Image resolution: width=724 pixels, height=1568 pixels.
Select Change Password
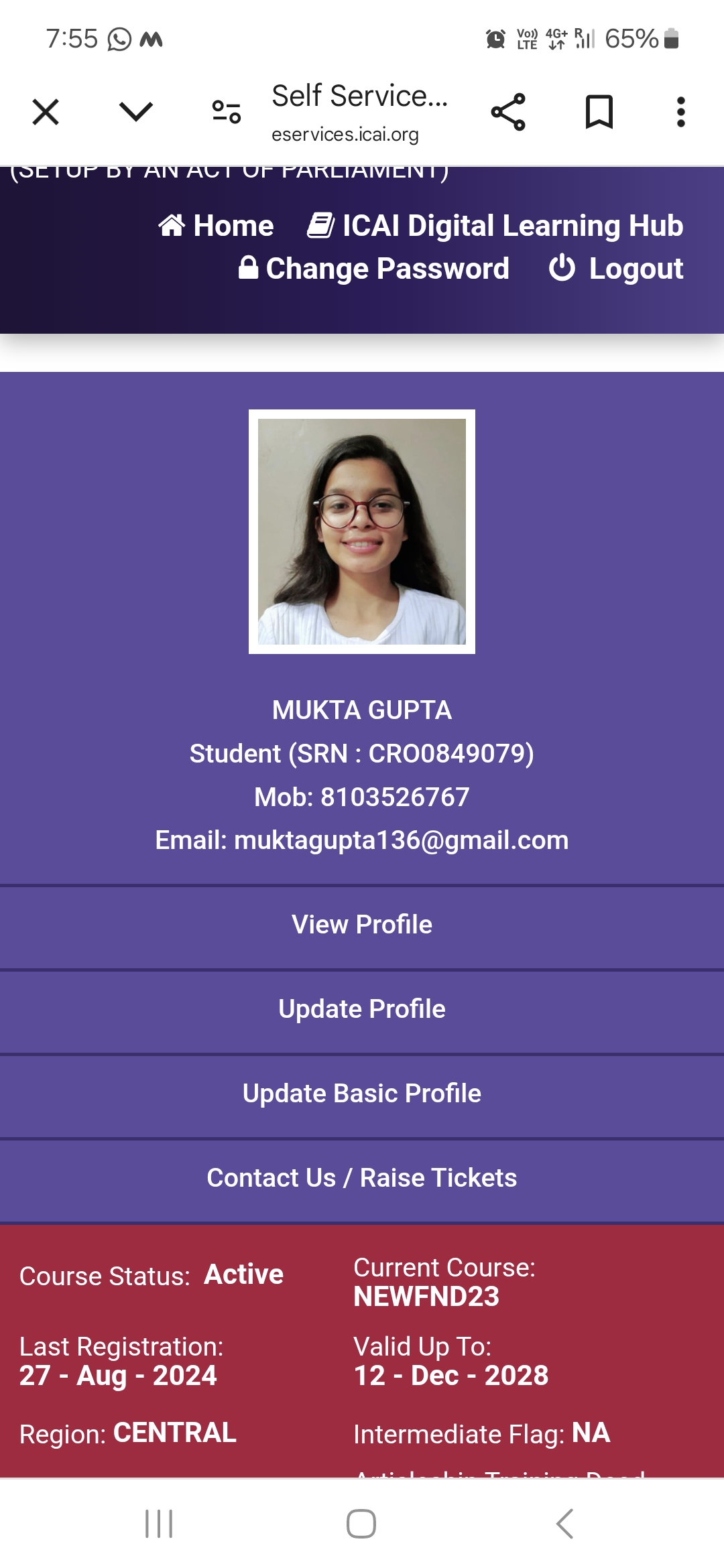click(374, 269)
